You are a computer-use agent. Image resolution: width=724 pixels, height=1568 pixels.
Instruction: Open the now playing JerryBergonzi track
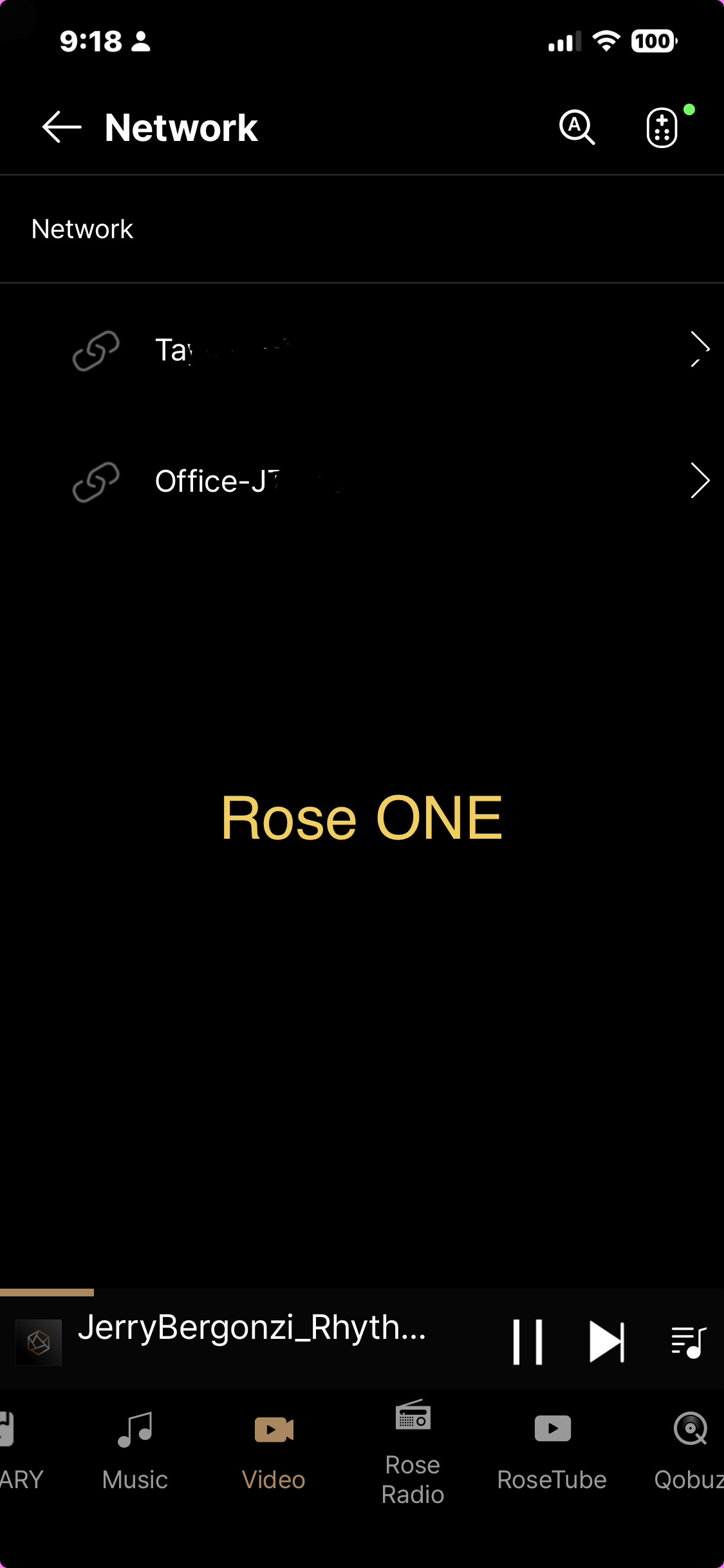click(251, 1329)
